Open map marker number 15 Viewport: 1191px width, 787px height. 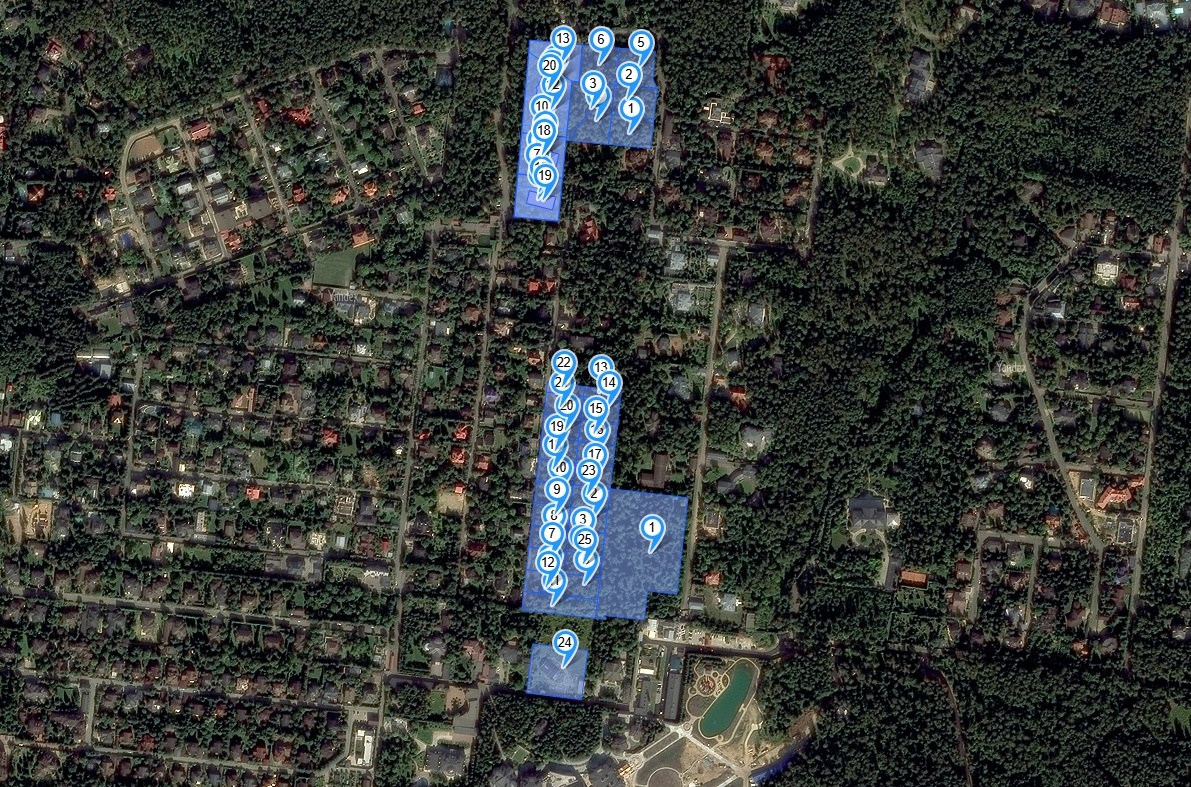click(596, 408)
